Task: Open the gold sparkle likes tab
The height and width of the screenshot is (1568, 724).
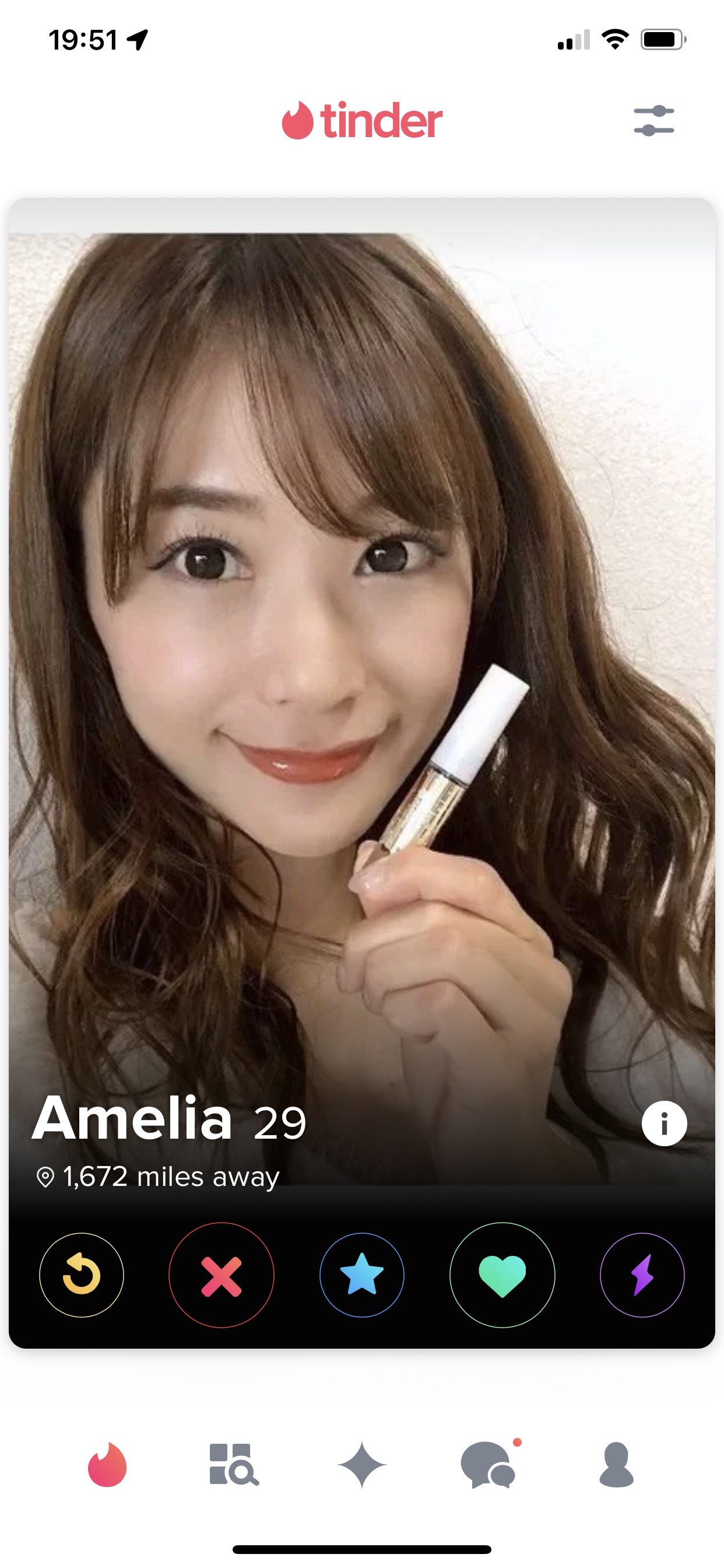Action: pyautogui.click(x=362, y=1465)
